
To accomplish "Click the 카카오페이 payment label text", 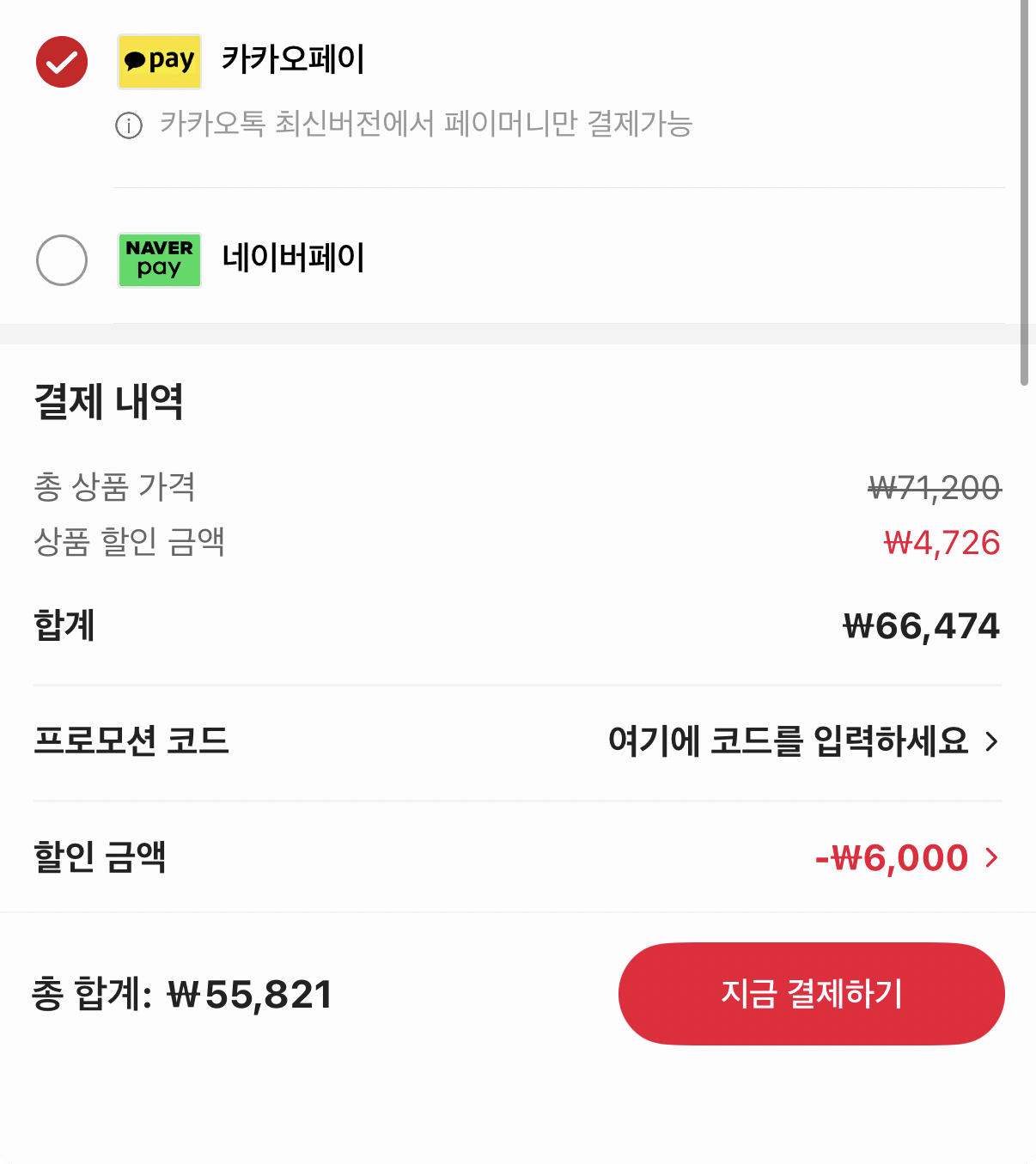I will click(x=293, y=60).
